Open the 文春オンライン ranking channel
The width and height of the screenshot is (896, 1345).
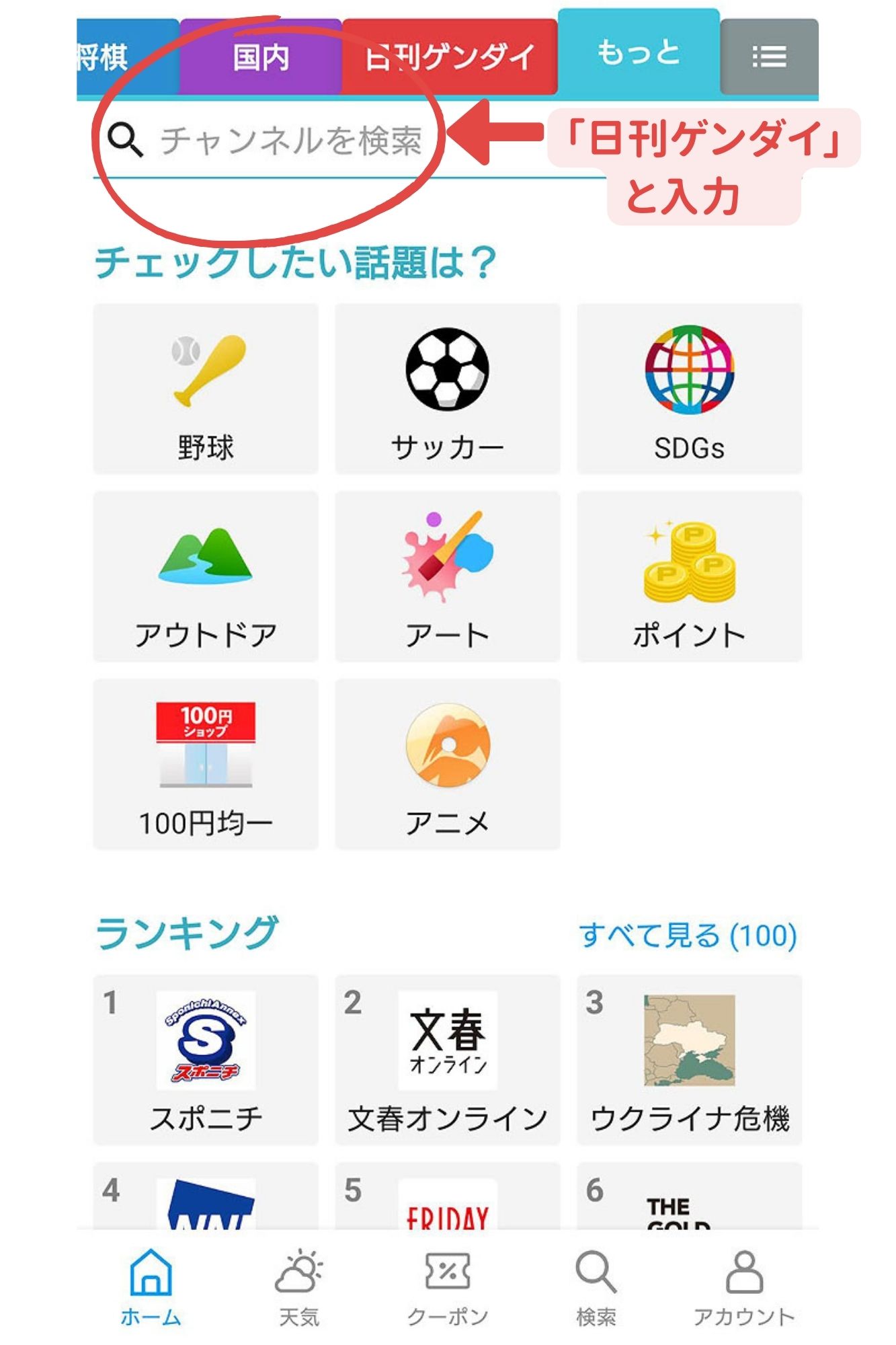point(448,1059)
